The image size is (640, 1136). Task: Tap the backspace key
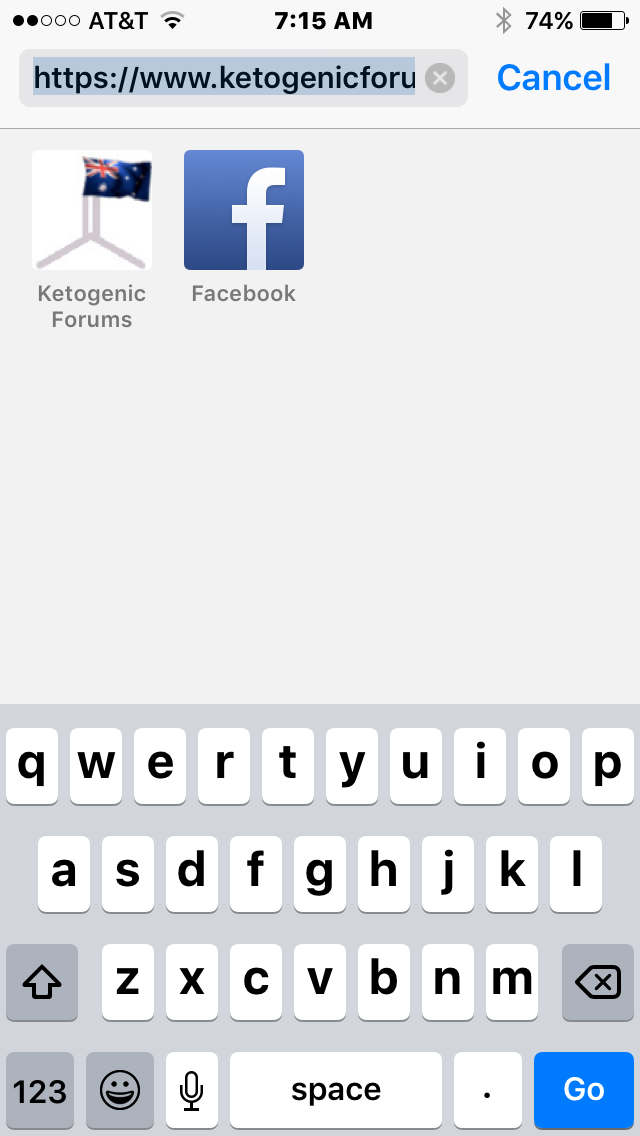[598, 982]
